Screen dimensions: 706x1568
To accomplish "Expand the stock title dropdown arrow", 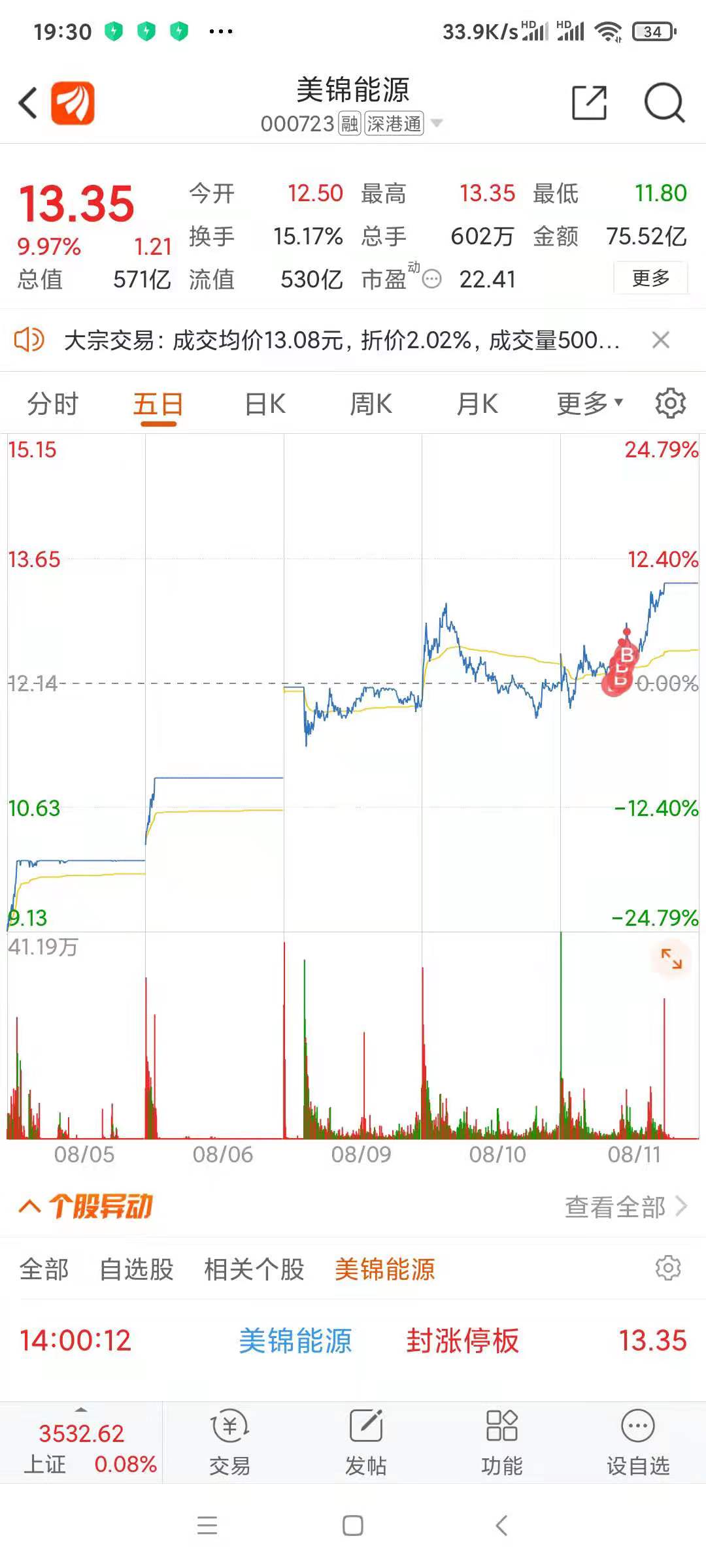I will point(437,123).
